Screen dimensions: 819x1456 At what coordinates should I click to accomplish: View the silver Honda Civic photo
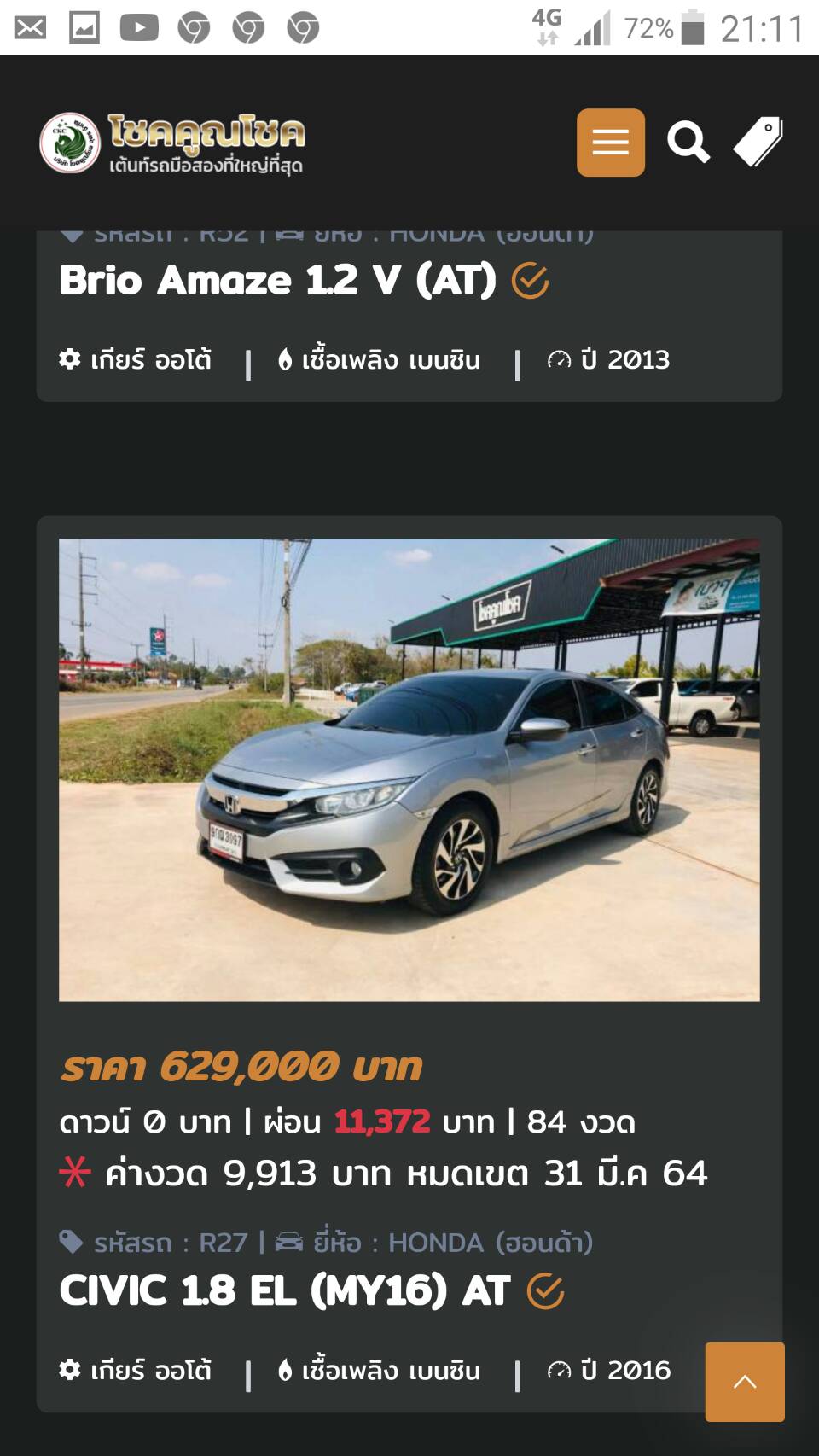pos(409,769)
